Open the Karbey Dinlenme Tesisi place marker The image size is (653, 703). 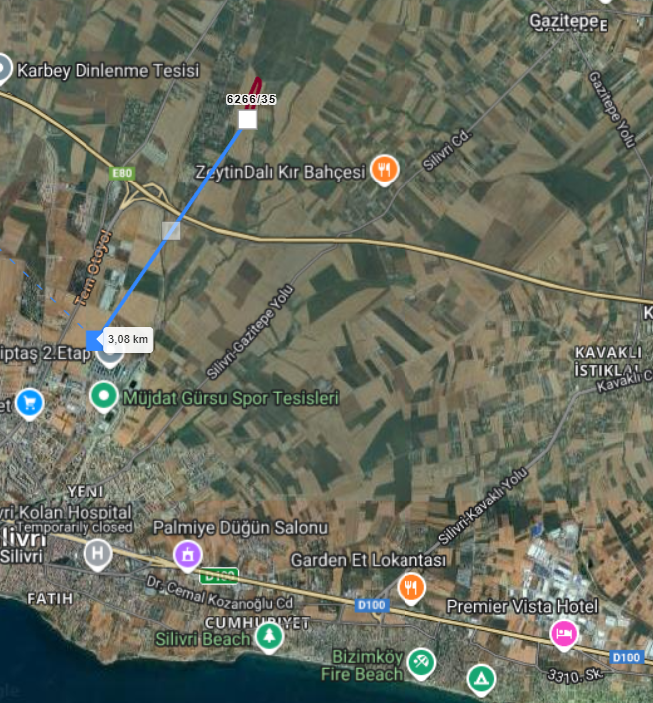pyautogui.click(x=3, y=70)
